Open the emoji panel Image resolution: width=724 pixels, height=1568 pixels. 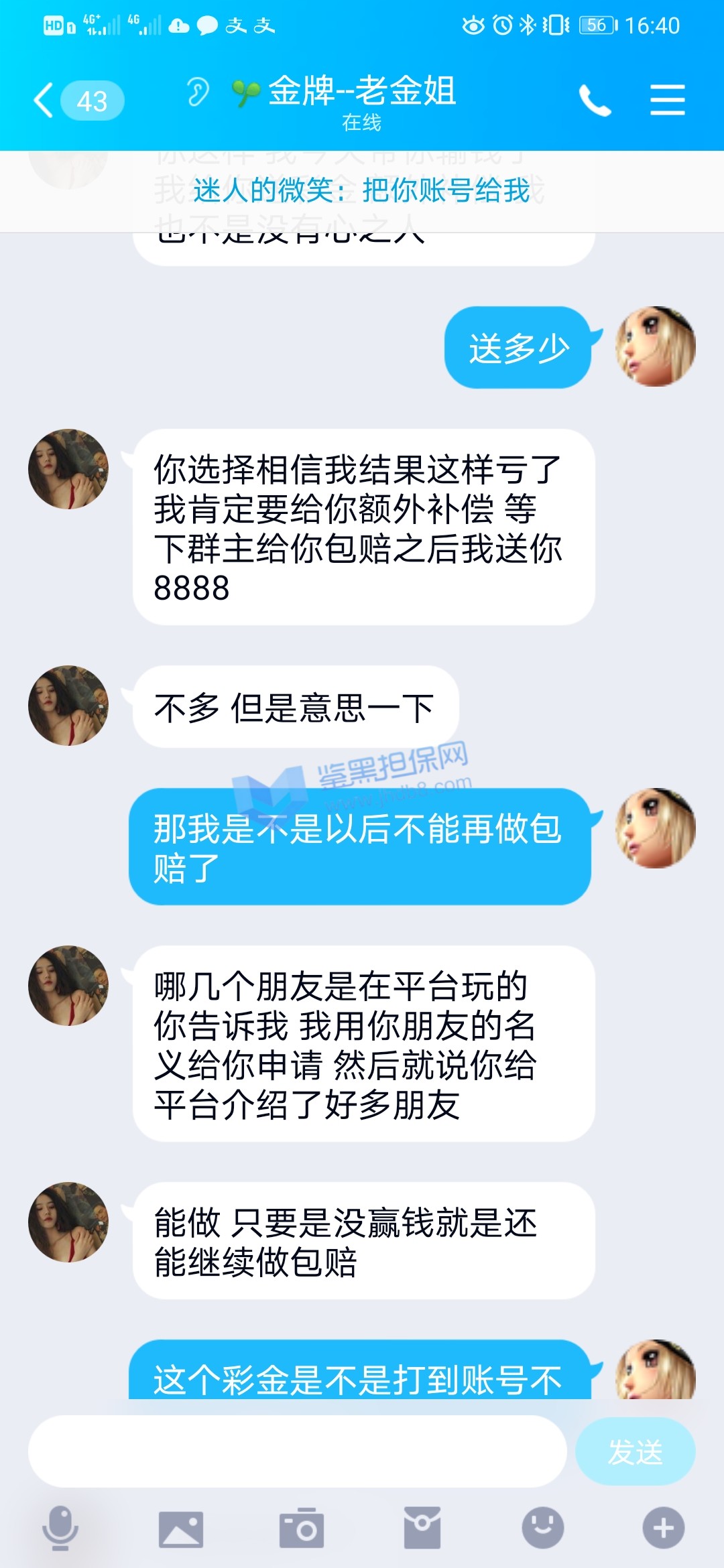(x=542, y=1528)
